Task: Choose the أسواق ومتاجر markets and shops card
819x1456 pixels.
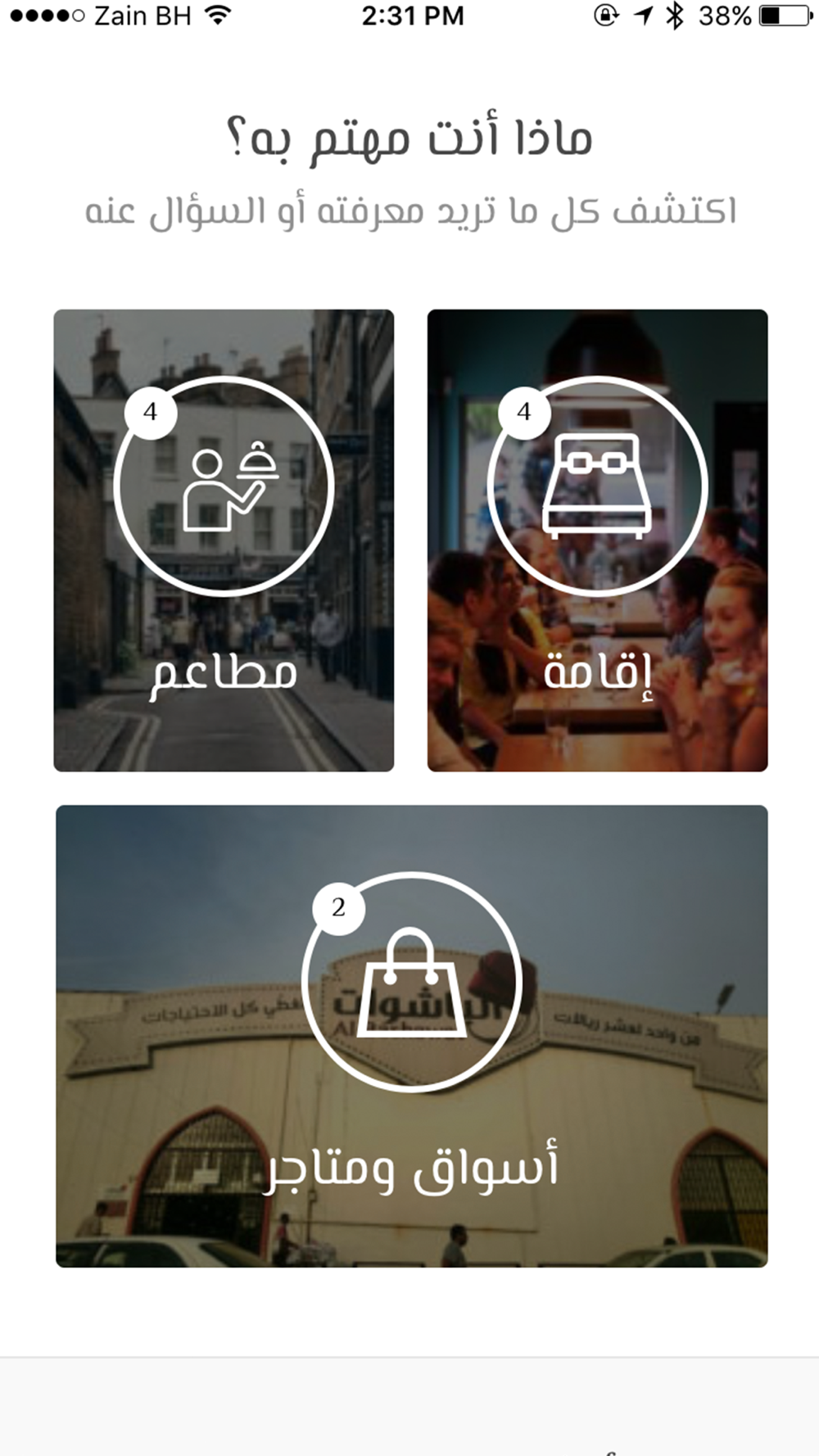Action: click(411, 1036)
